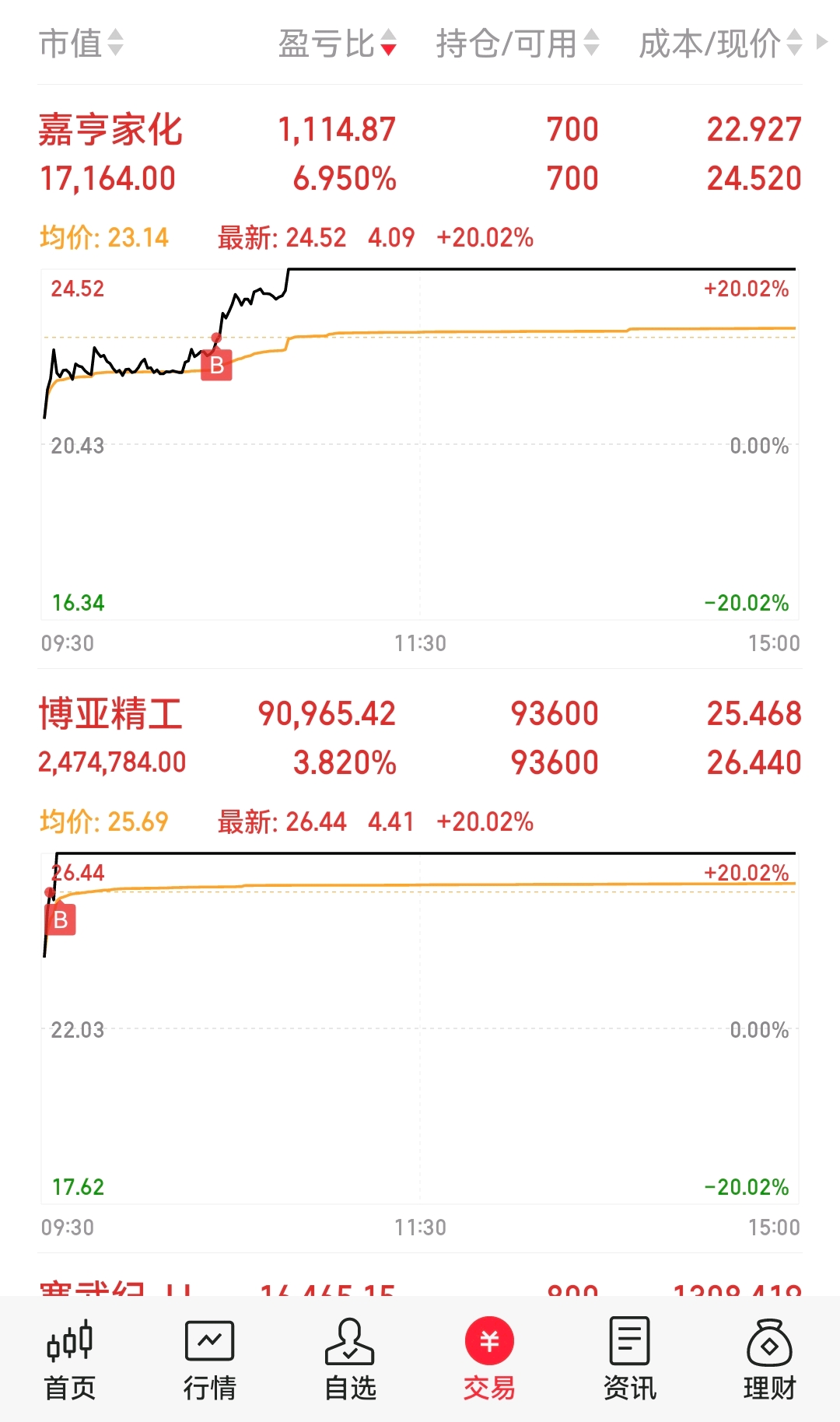This screenshot has width=840, height=1422.
Task: Open the 博亚精工 holding row
Action: 420,738
